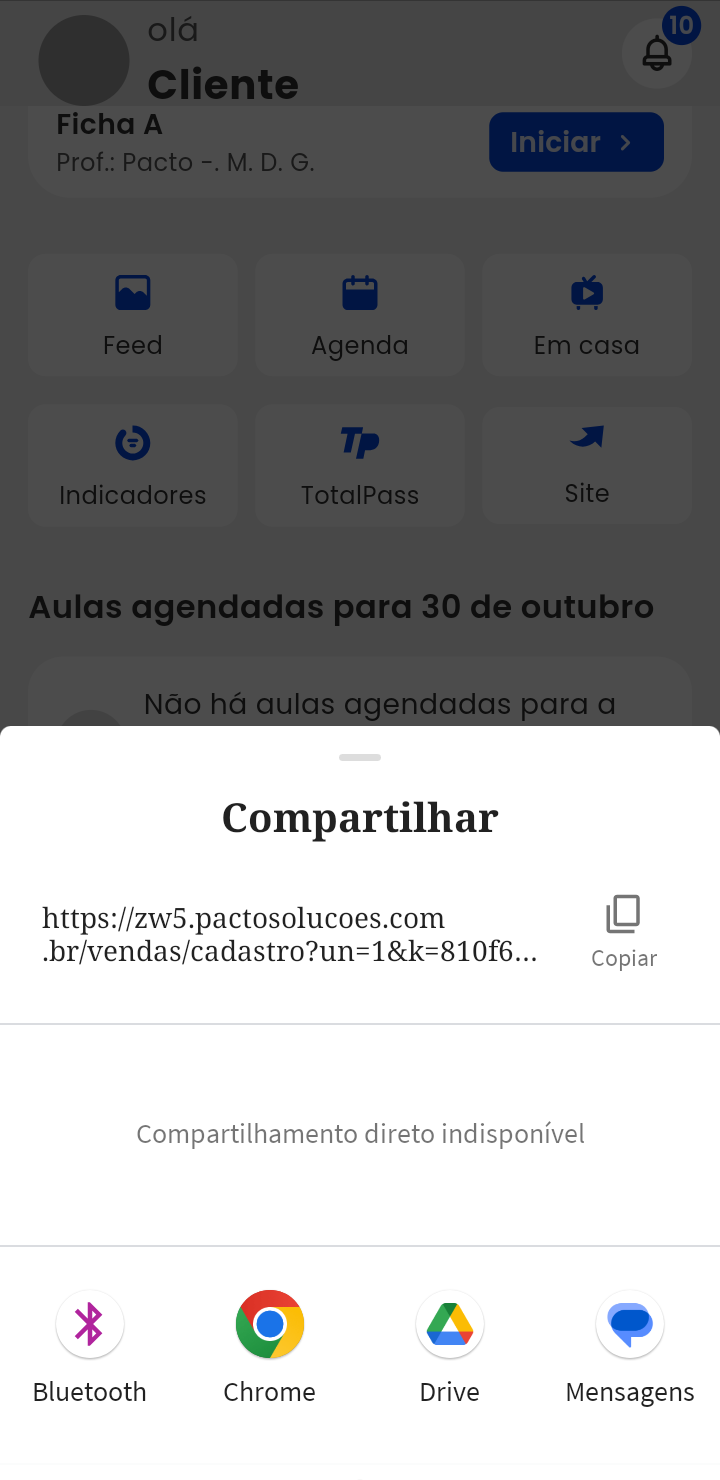Share the link via Bluetooth
720x1480 pixels.
coord(90,1325)
